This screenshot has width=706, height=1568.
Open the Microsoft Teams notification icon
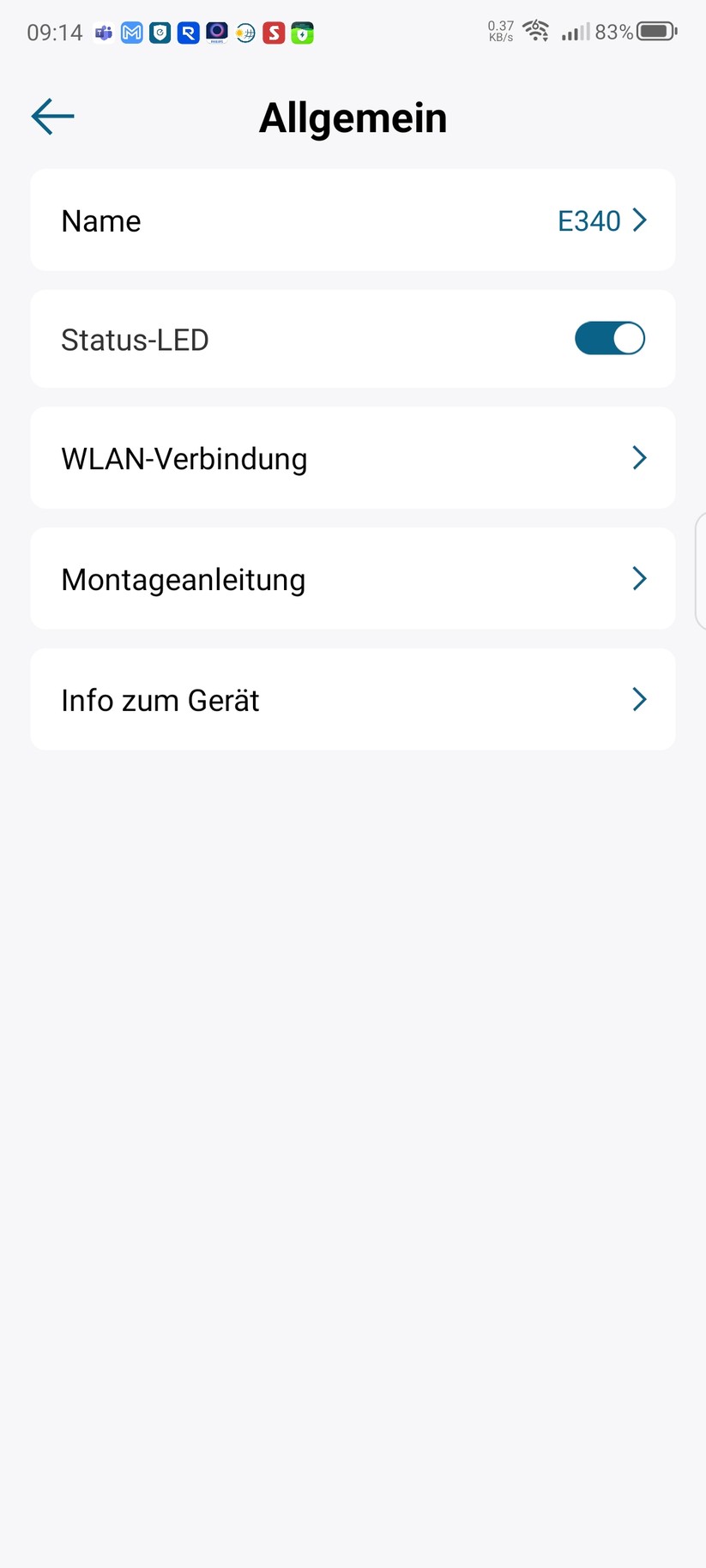point(102,33)
